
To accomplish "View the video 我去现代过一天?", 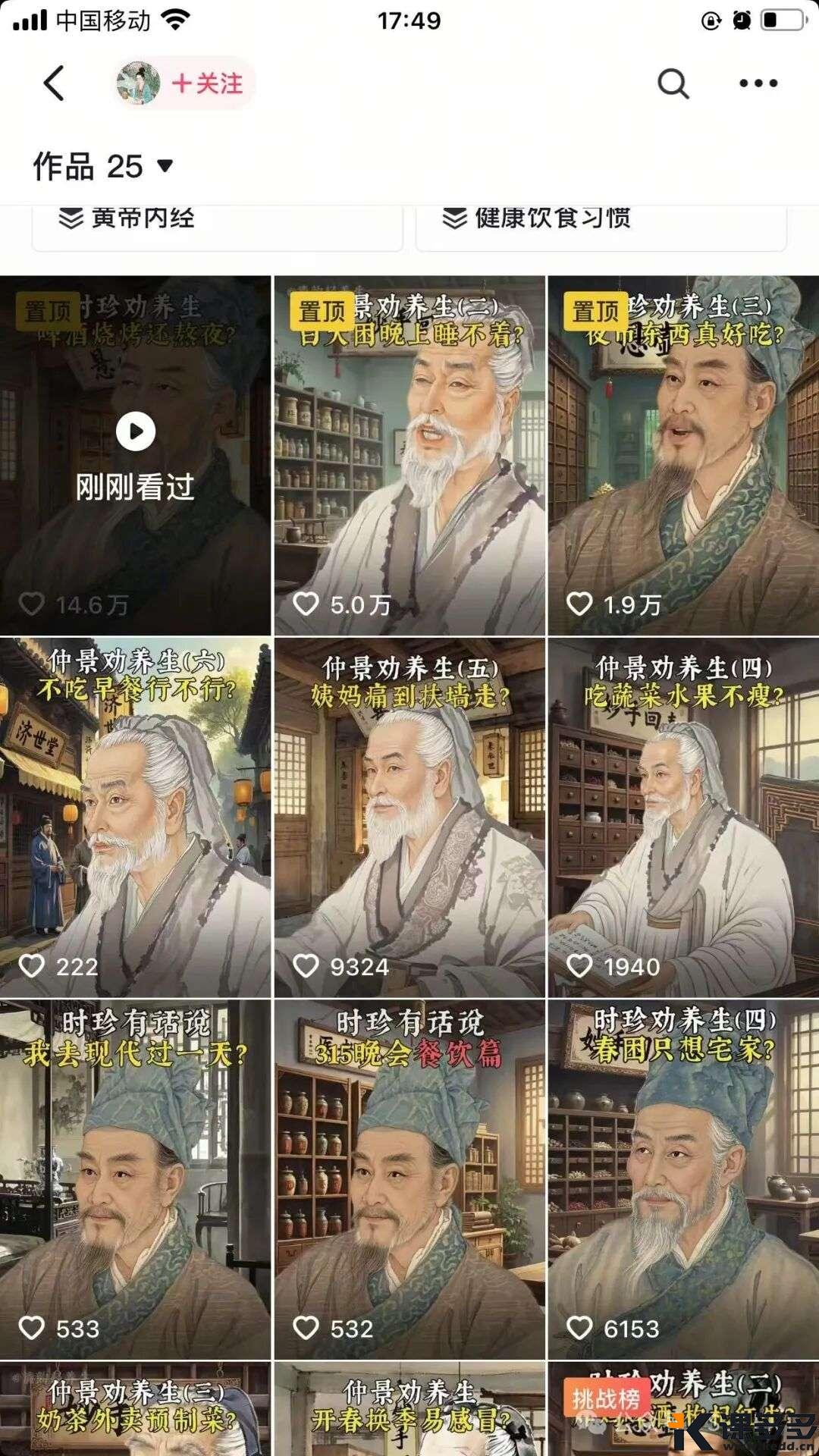I will (135, 1179).
